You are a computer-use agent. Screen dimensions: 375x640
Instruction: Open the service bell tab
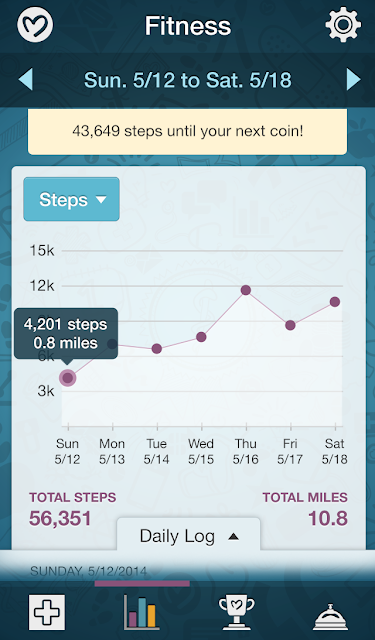pos(331,616)
